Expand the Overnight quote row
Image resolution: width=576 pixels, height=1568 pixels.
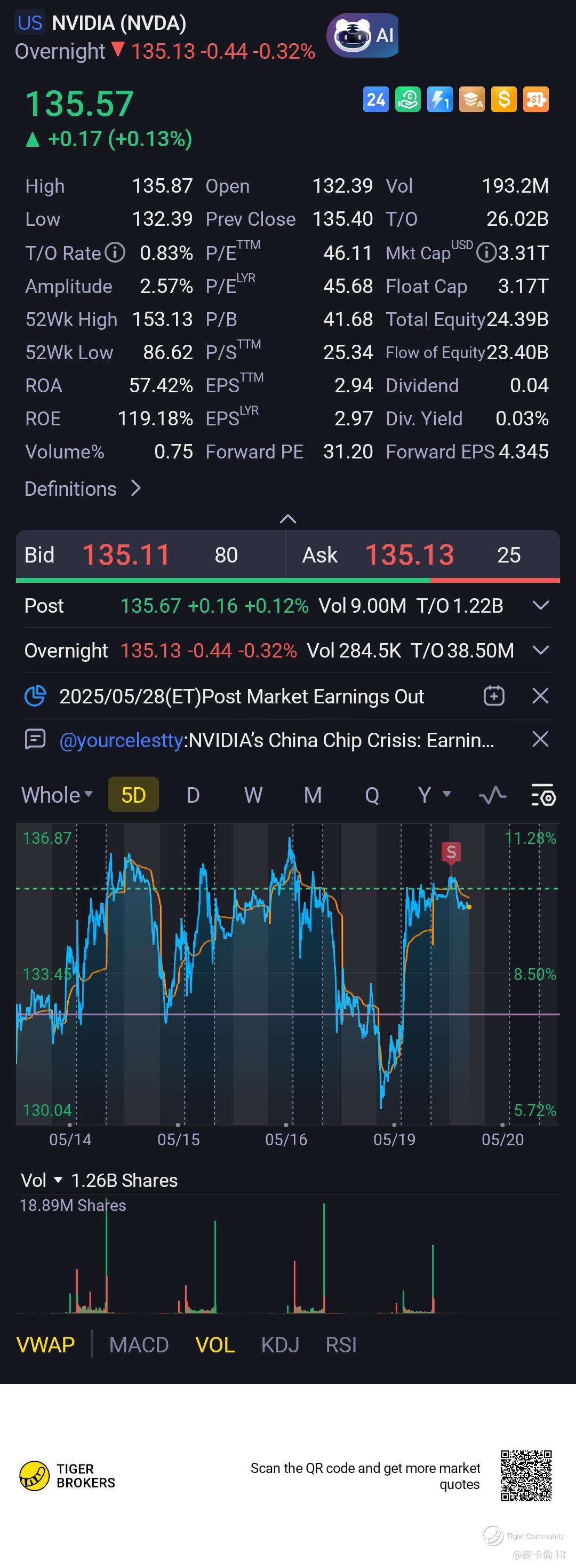point(540,650)
